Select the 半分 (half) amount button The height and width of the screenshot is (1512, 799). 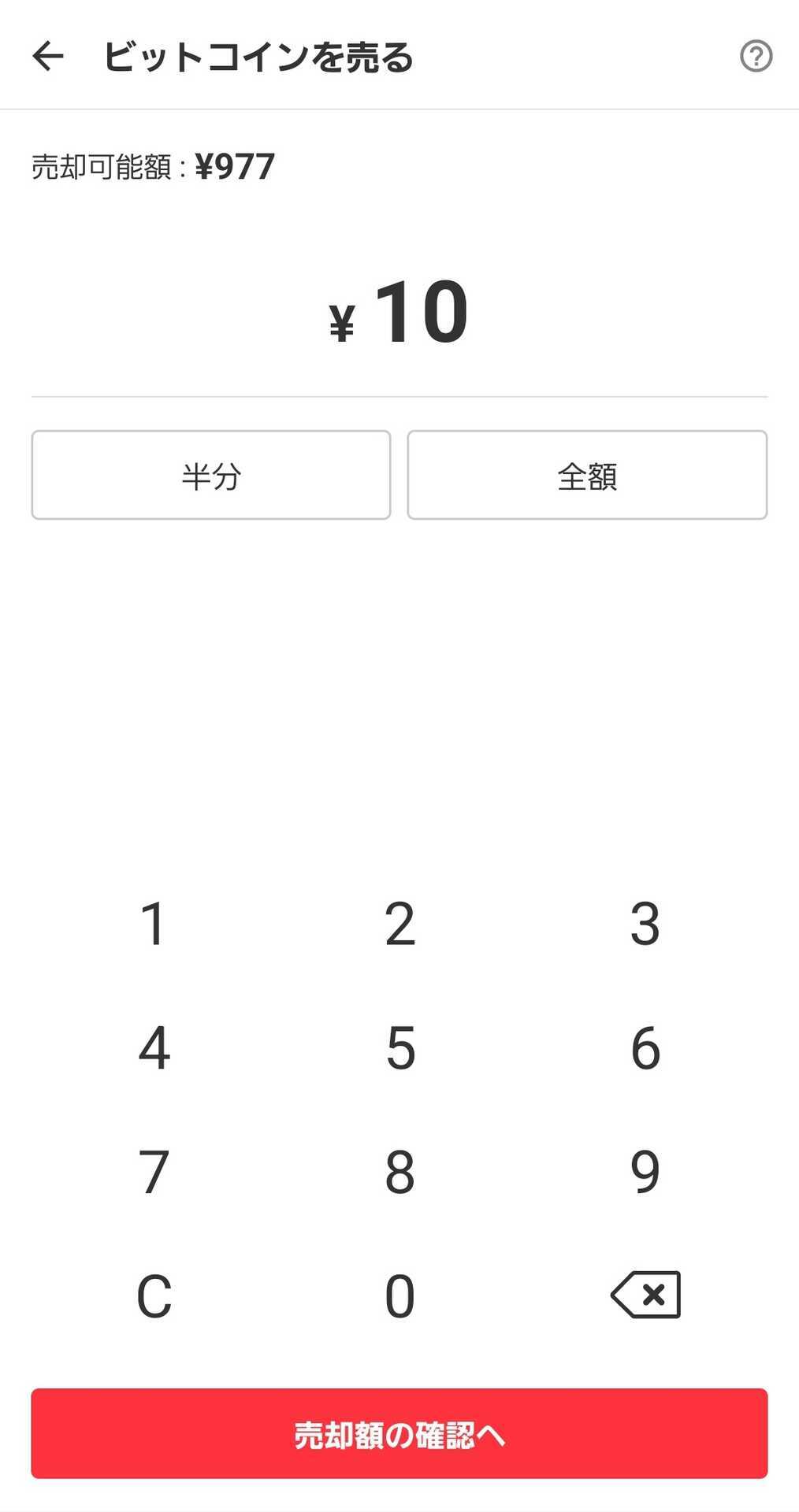[x=211, y=475]
